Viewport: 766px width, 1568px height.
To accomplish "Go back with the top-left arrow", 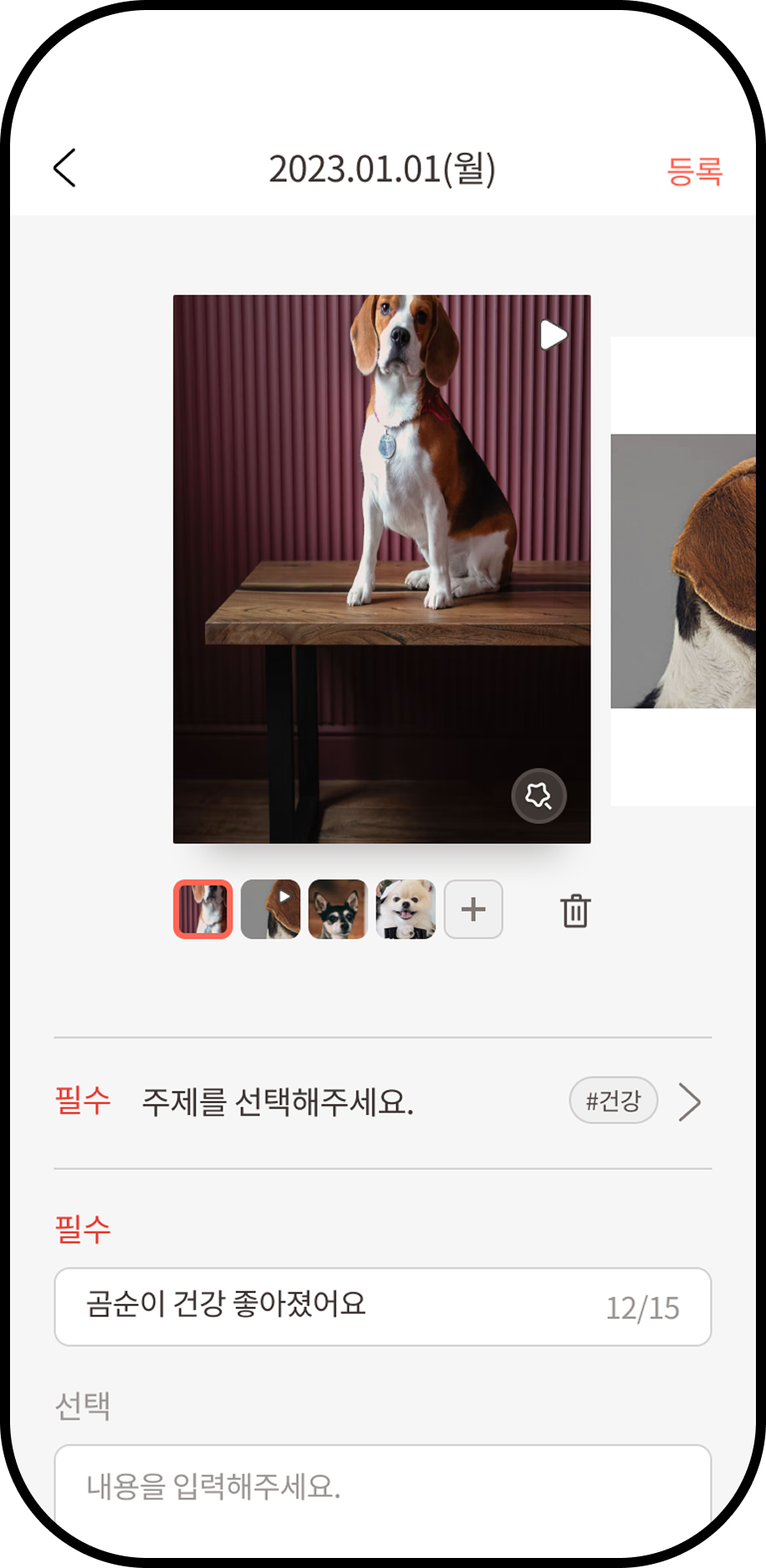I will point(65,168).
